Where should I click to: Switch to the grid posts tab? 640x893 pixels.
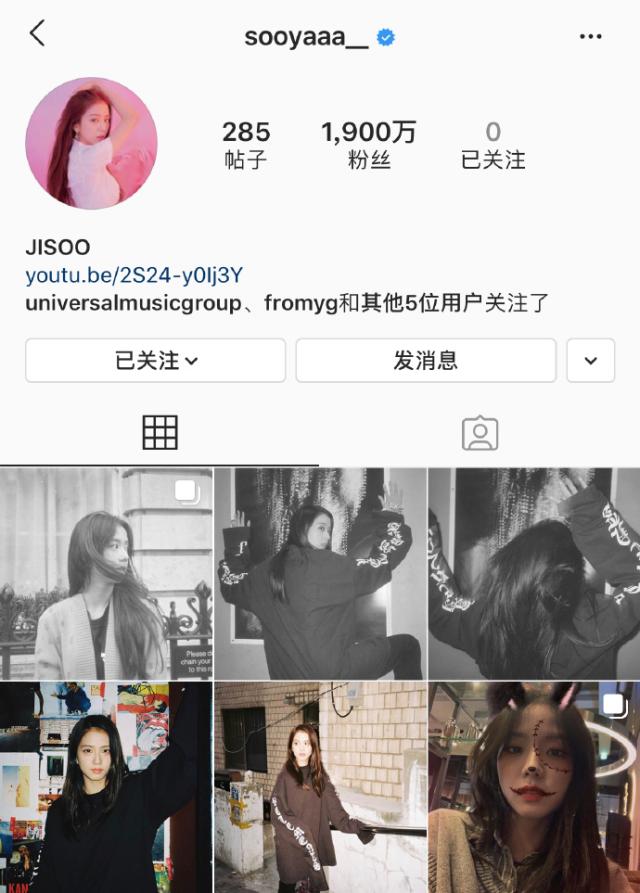point(160,432)
